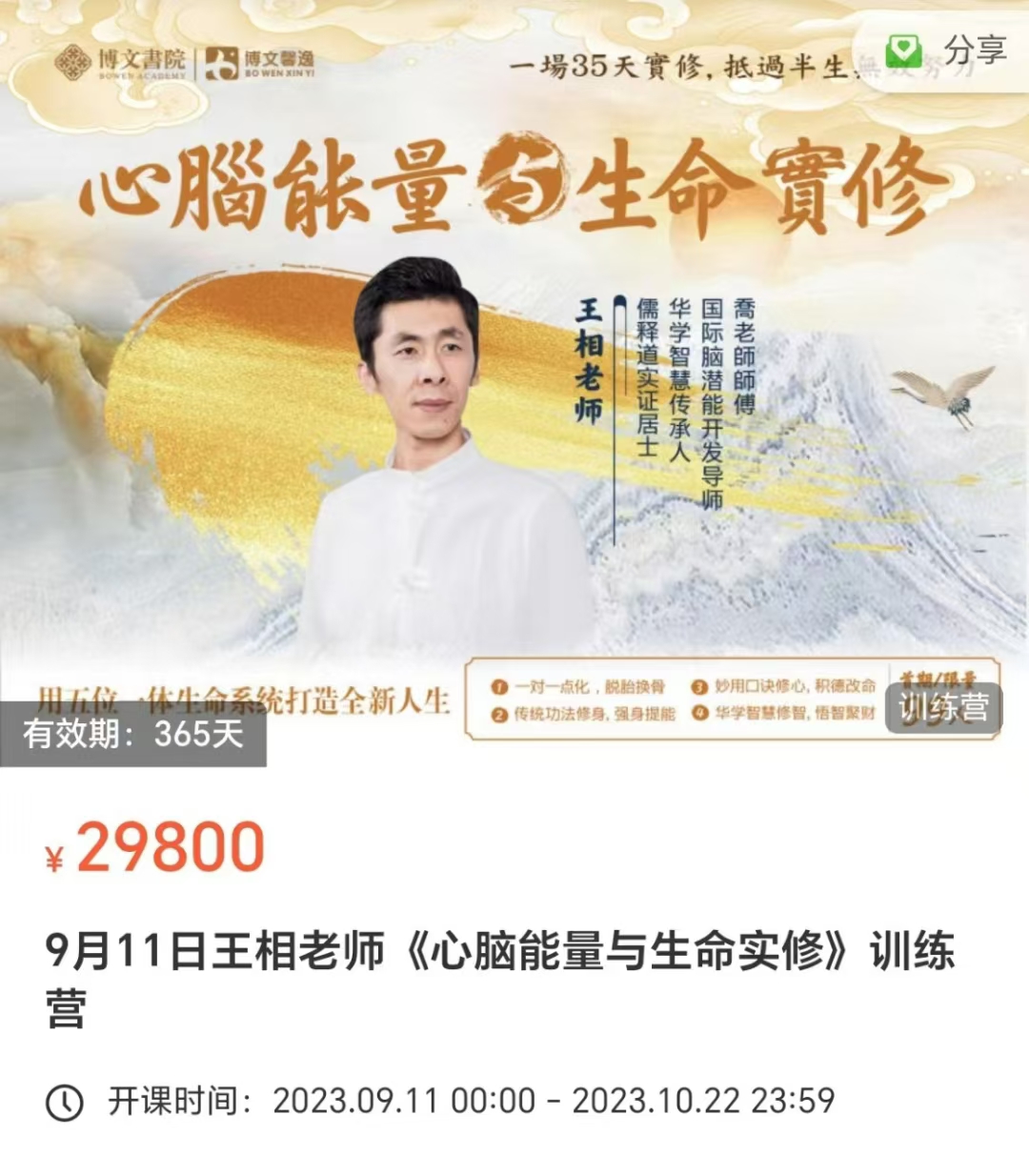Tap the 分享 share button

[x=947, y=50]
